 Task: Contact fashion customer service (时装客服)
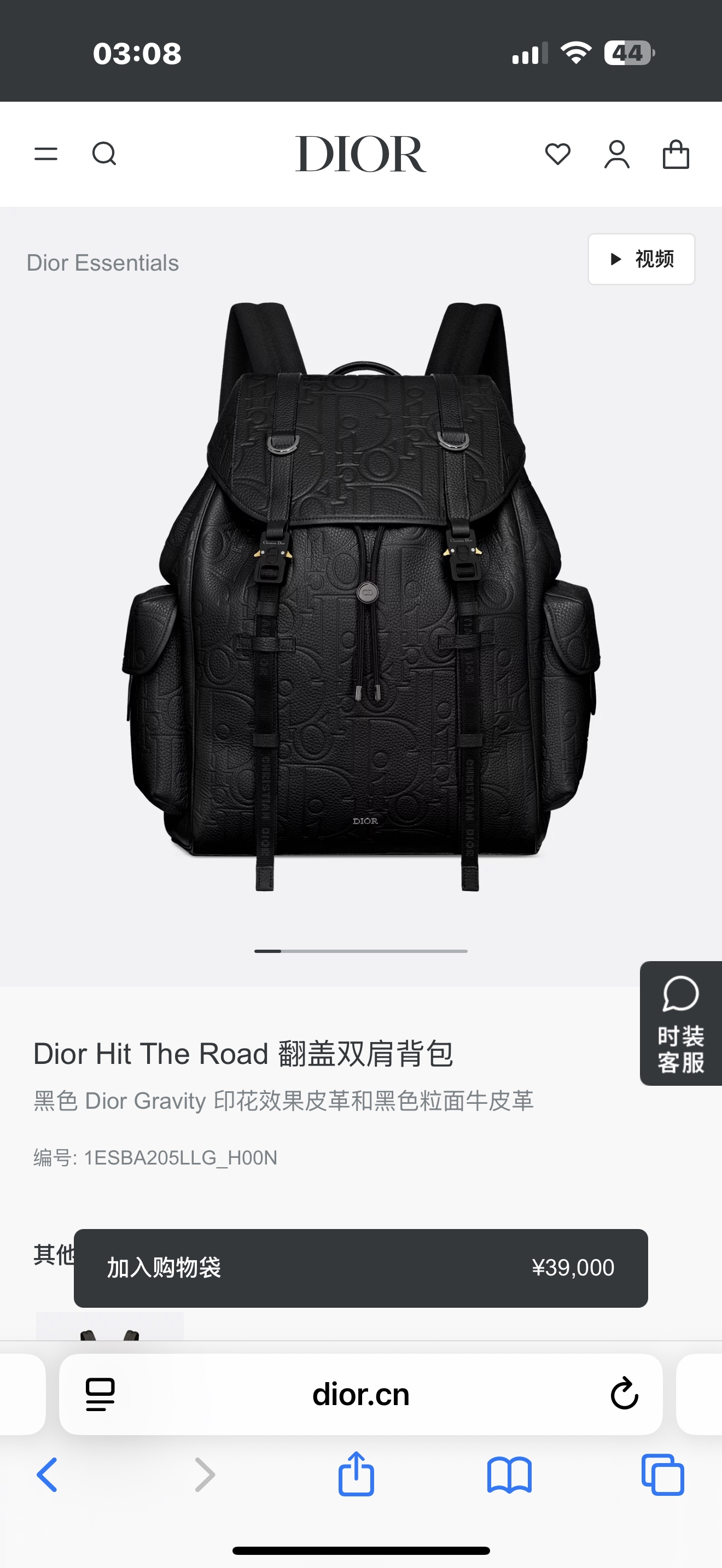(x=680, y=1023)
